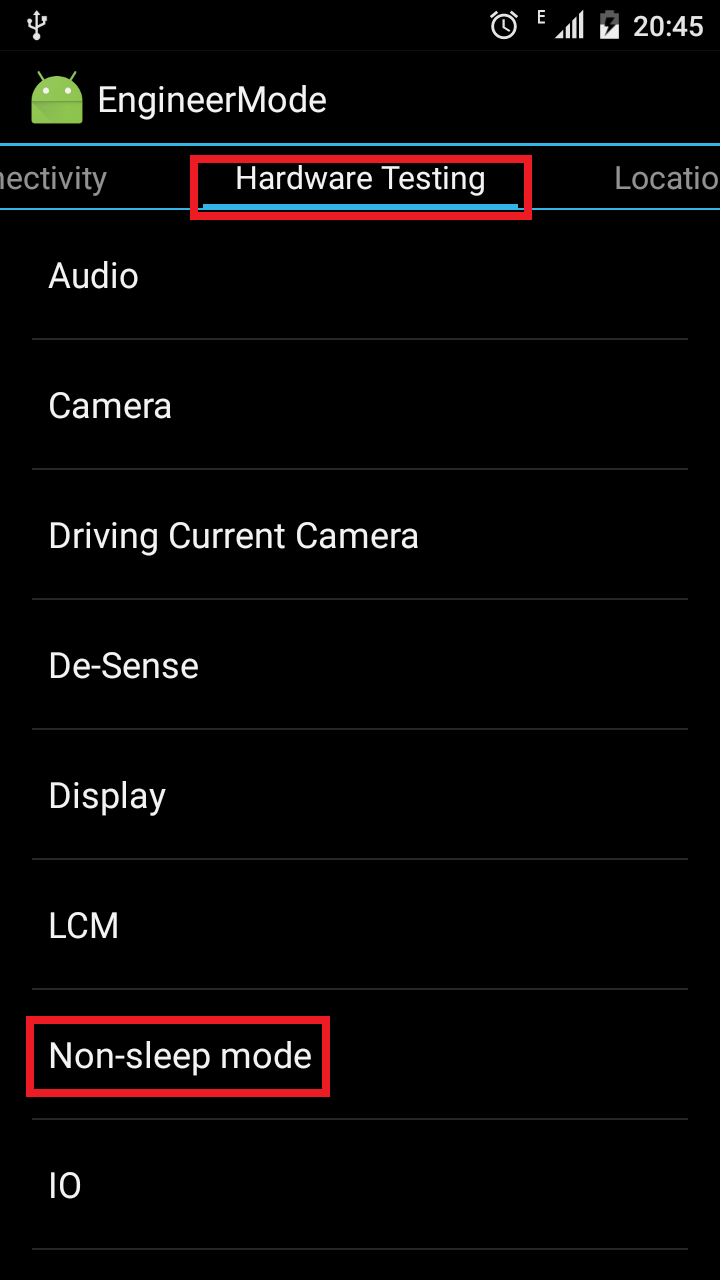This screenshot has width=720, height=1280.
Task: Open the Audio test menu
Action: pos(360,275)
